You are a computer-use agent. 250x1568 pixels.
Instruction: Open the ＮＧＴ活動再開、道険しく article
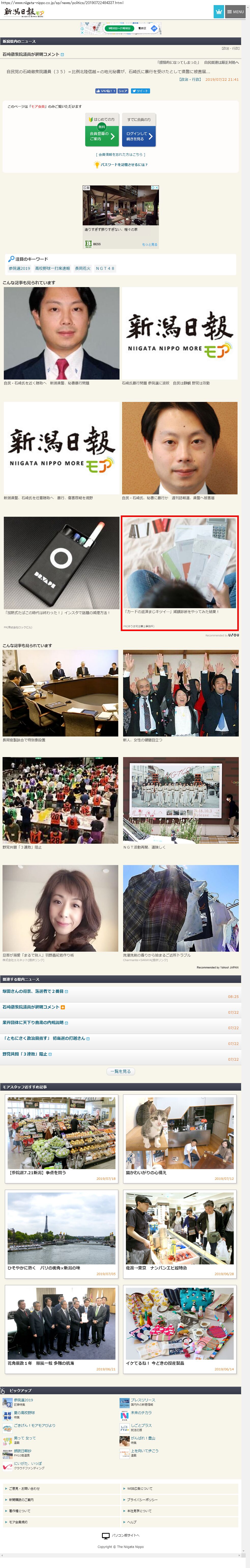point(181,804)
